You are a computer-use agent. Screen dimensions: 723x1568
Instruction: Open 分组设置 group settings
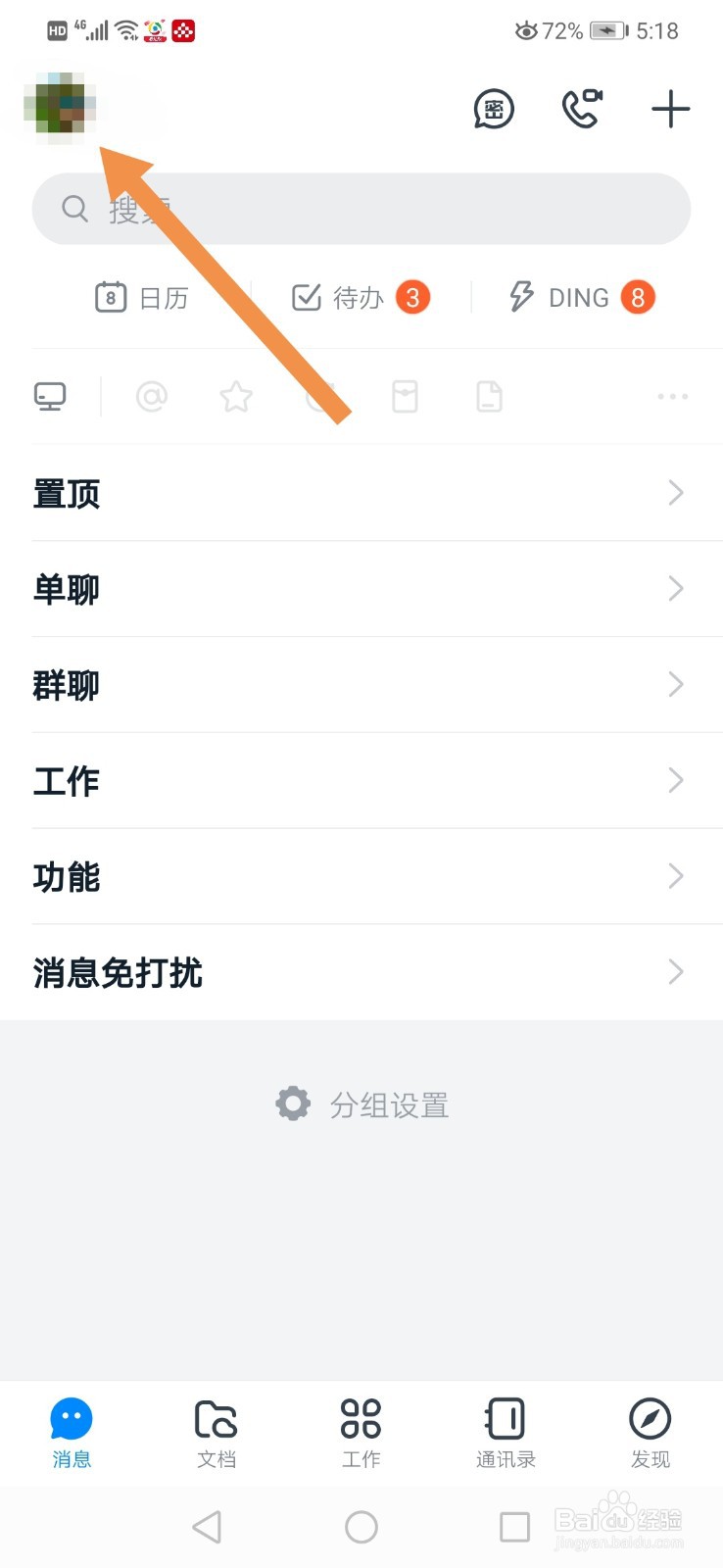(x=361, y=1103)
